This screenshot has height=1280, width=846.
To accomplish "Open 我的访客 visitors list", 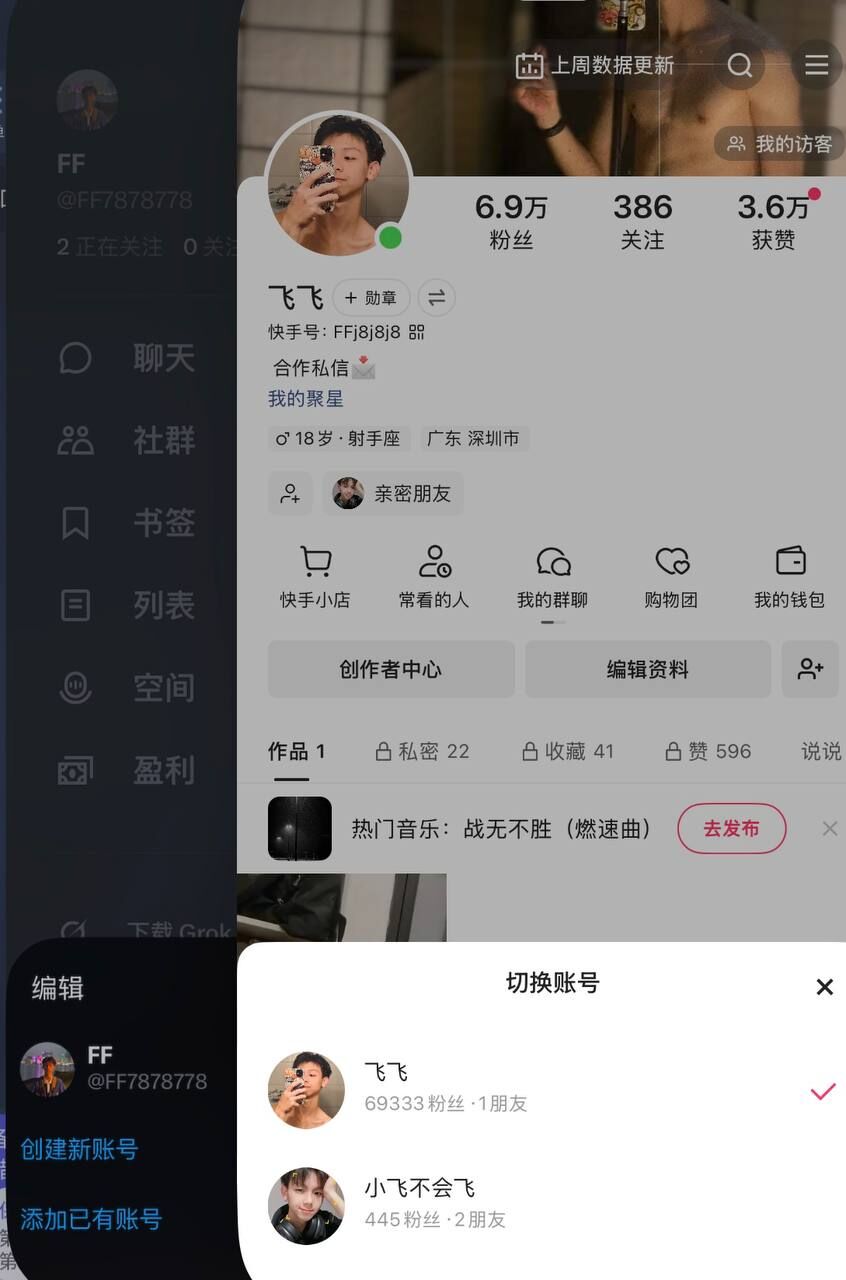I will pyautogui.click(x=780, y=144).
